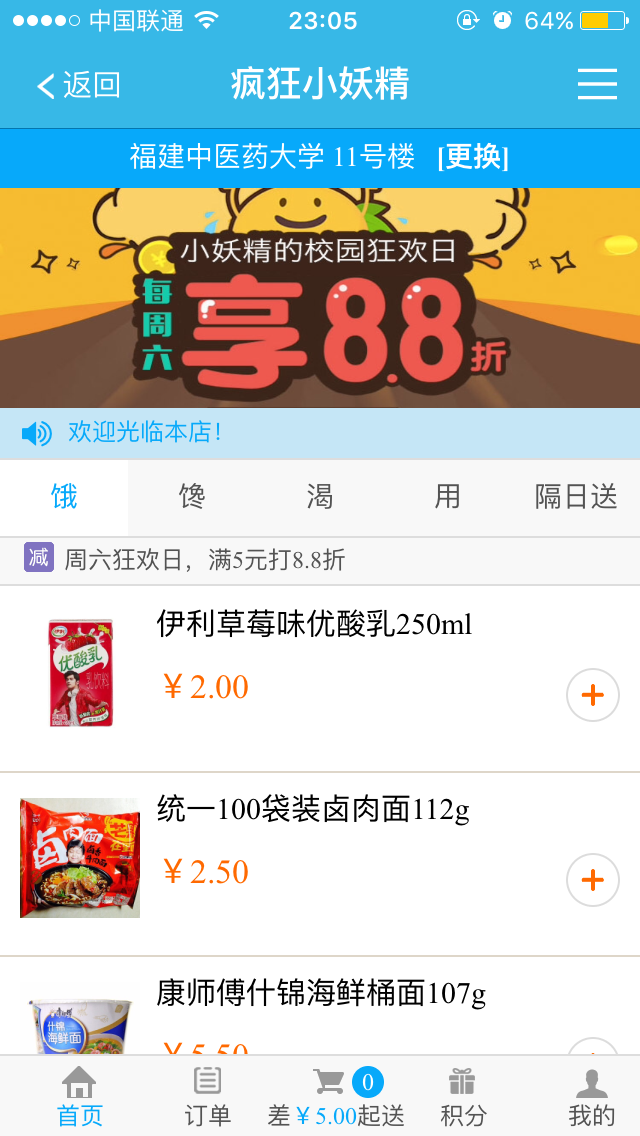This screenshot has width=640, height=1136.
Task: Add 统一100袋装卤肉面112g to cart
Action: 593,880
